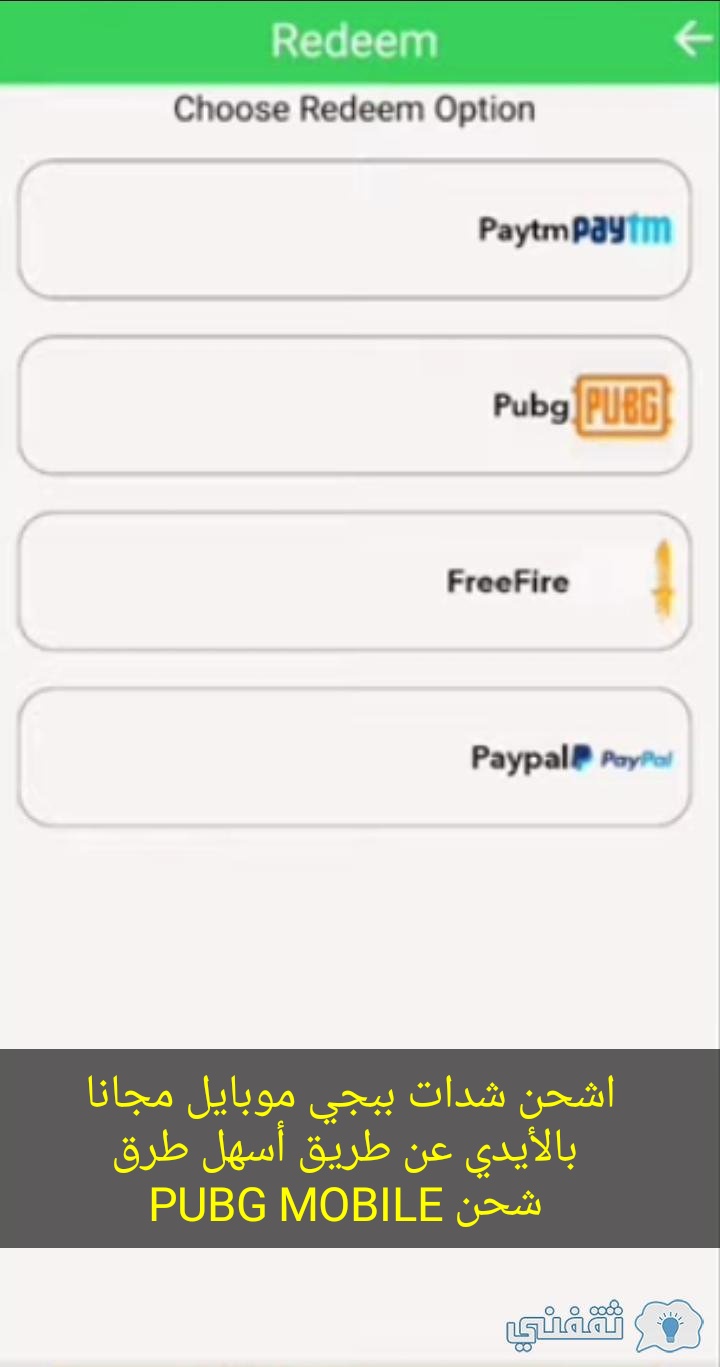The height and width of the screenshot is (1367, 720).
Task: Select the Paytm redeem option
Action: click(x=354, y=229)
